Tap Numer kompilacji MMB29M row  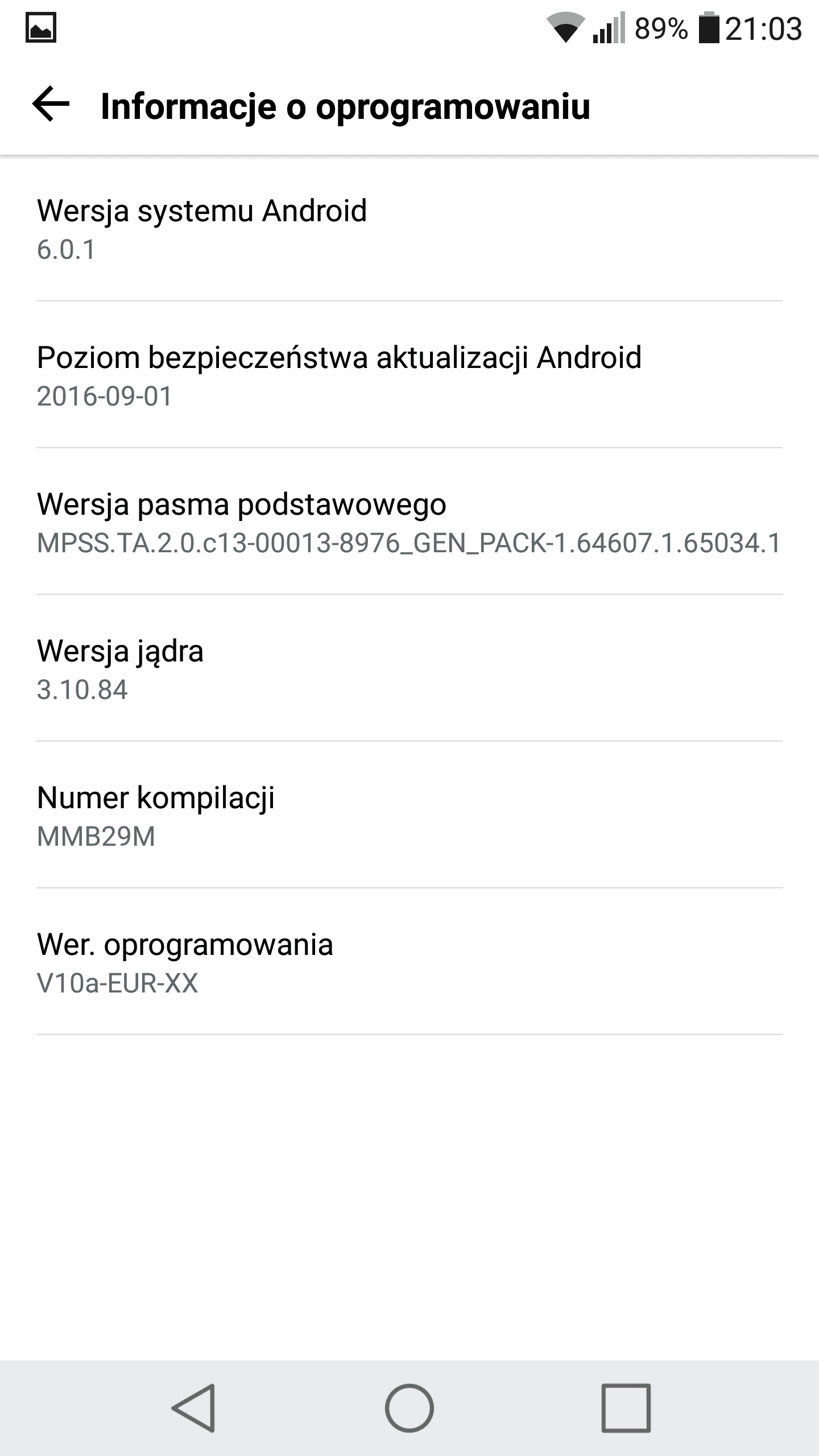tap(409, 815)
